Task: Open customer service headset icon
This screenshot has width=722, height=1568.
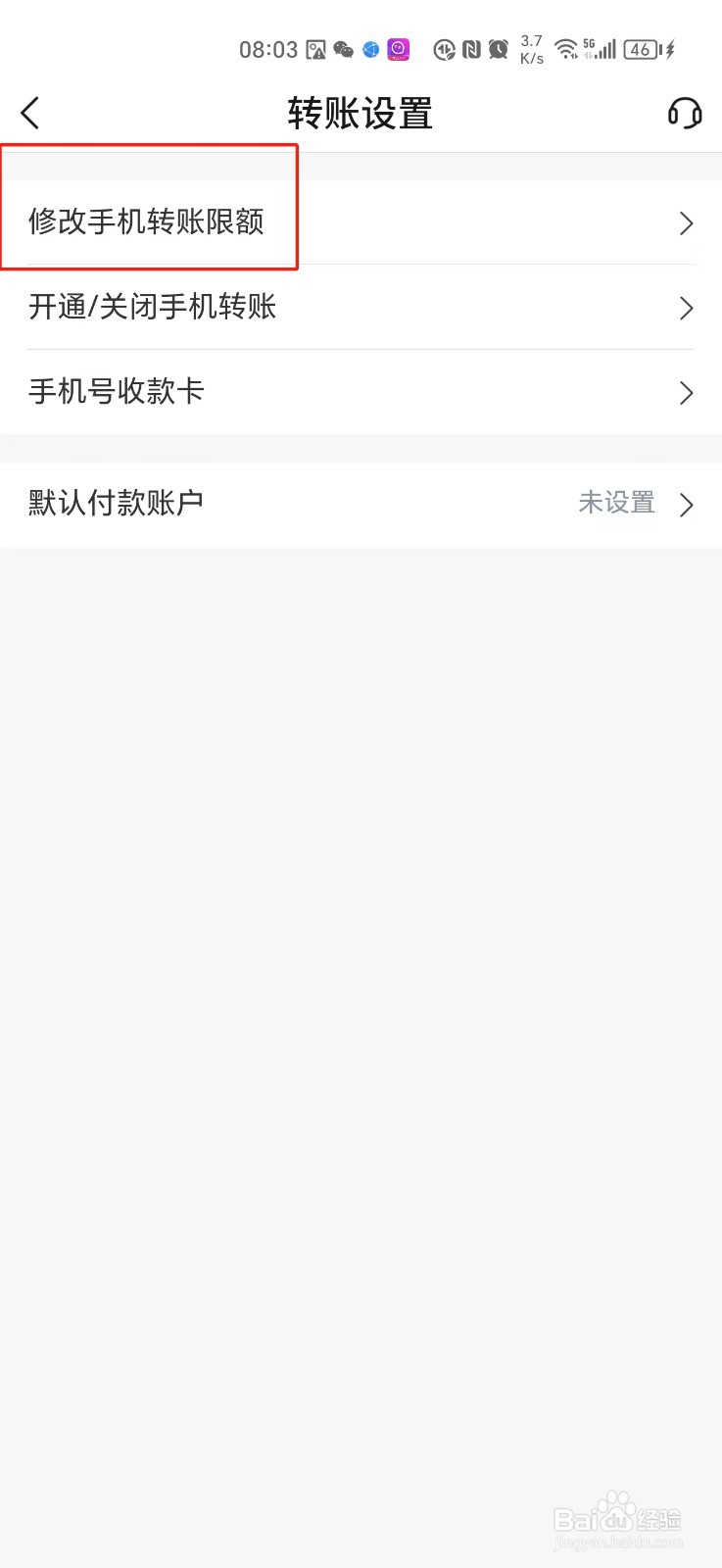Action: (684, 114)
